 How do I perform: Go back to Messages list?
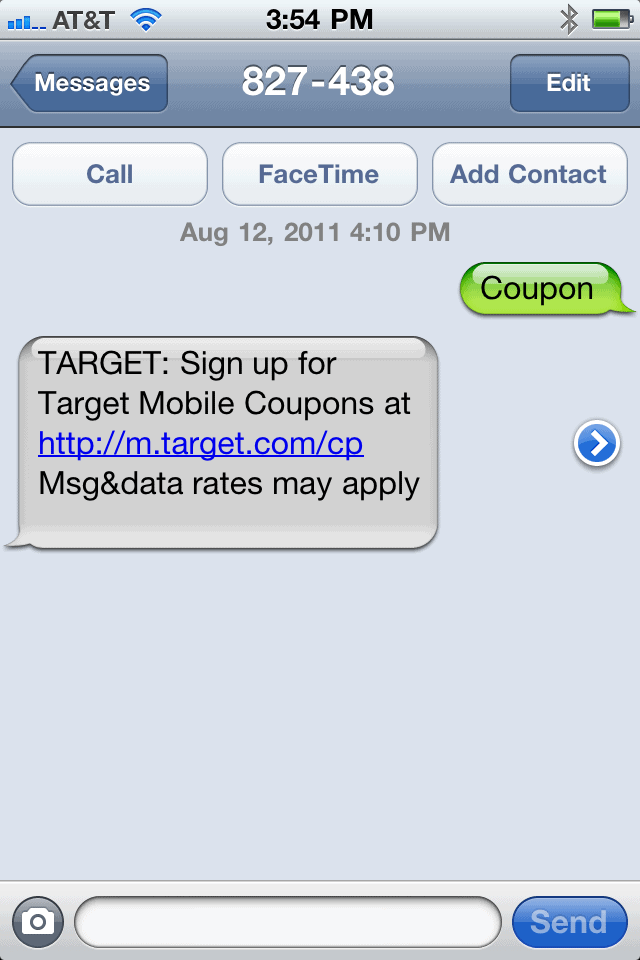(x=90, y=83)
